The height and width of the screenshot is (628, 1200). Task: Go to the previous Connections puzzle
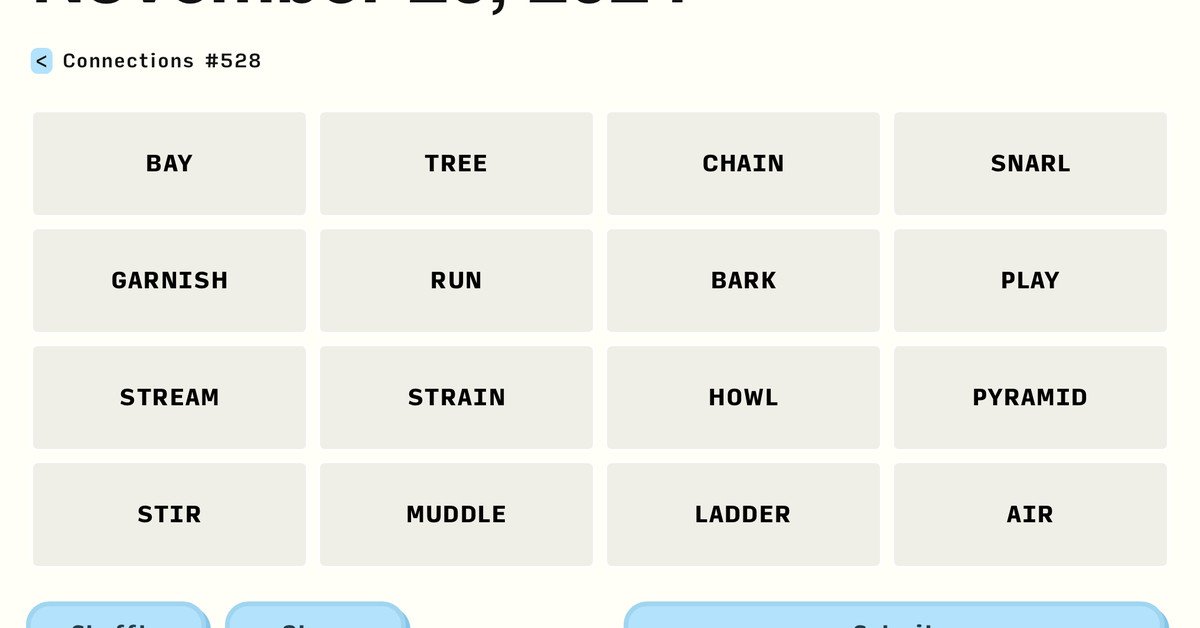click(41, 61)
